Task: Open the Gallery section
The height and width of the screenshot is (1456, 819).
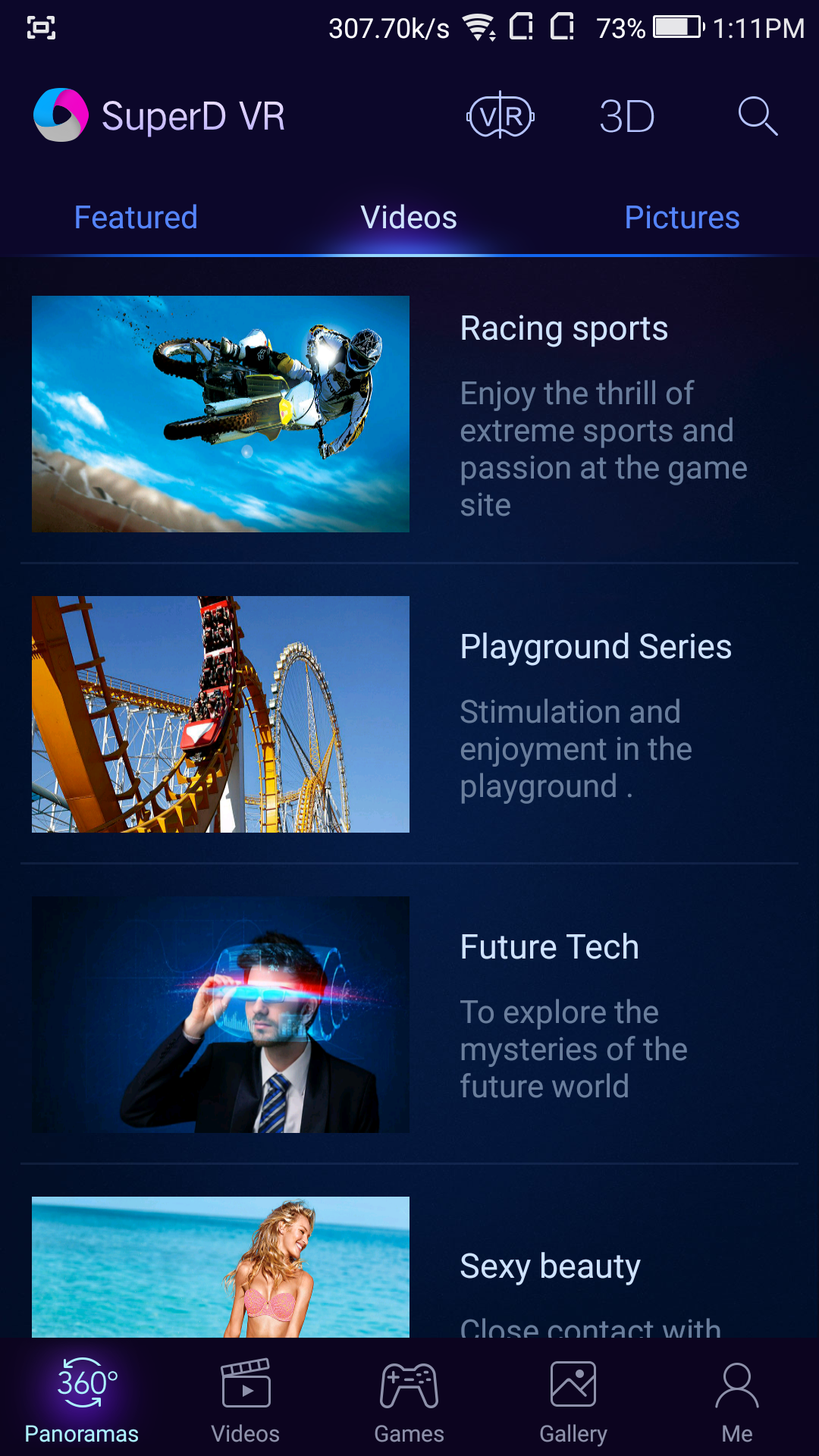Action: click(573, 1398)
